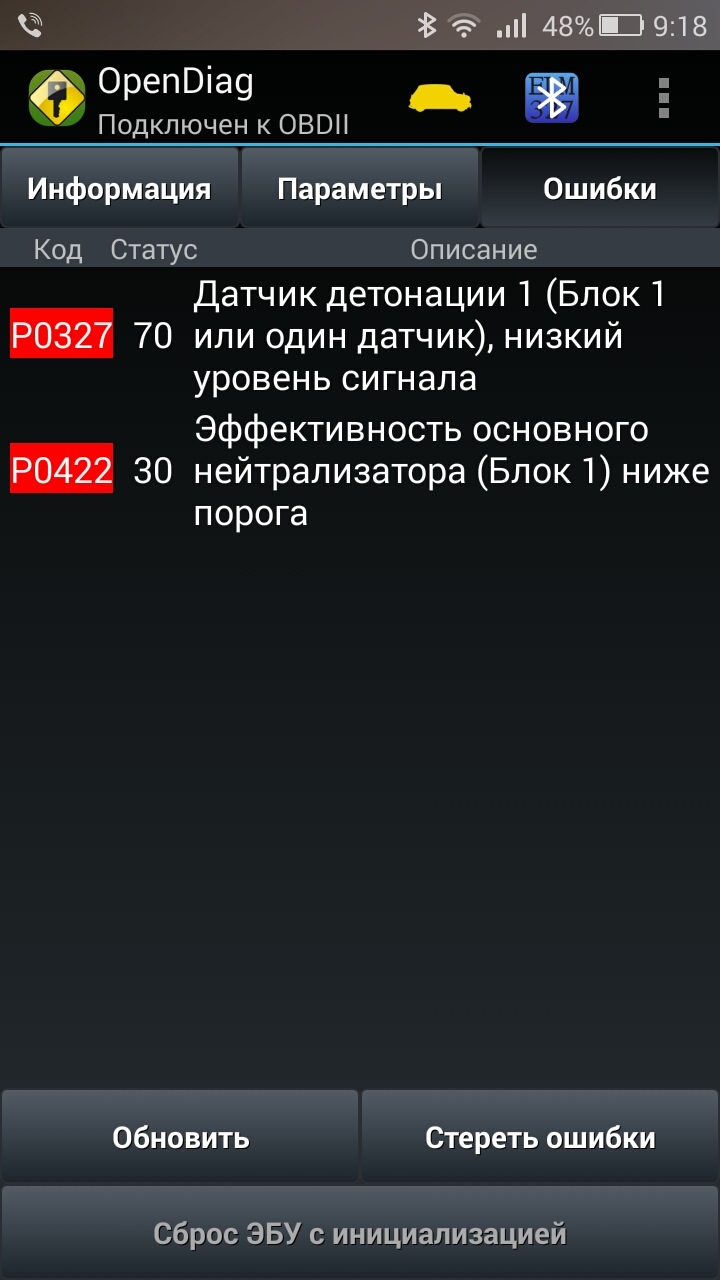Tap Сброс ЭБУ с инициализацией
Viewport: 720px width, 1280px height.
pyautogui.click(x=360, y=1233)
